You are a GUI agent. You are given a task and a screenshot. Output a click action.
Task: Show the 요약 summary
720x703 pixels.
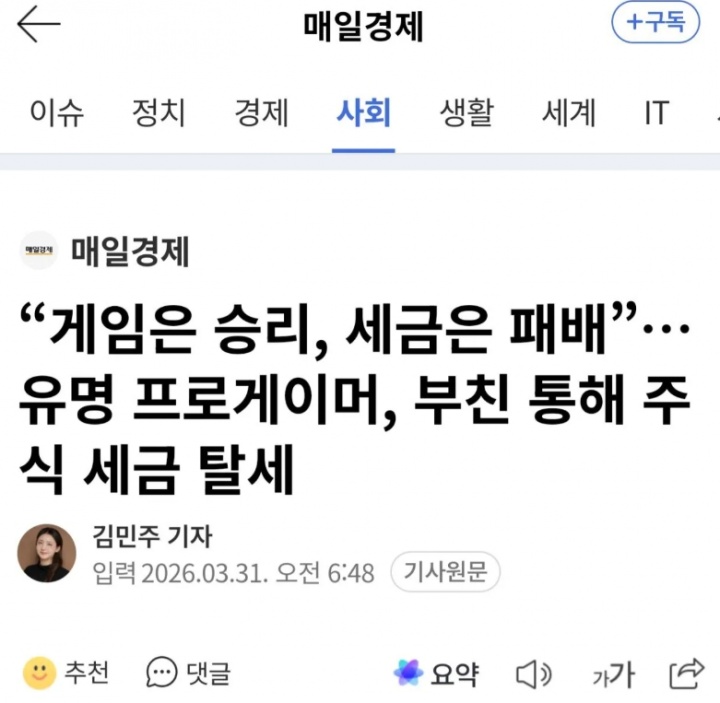(x=435, y=673)
